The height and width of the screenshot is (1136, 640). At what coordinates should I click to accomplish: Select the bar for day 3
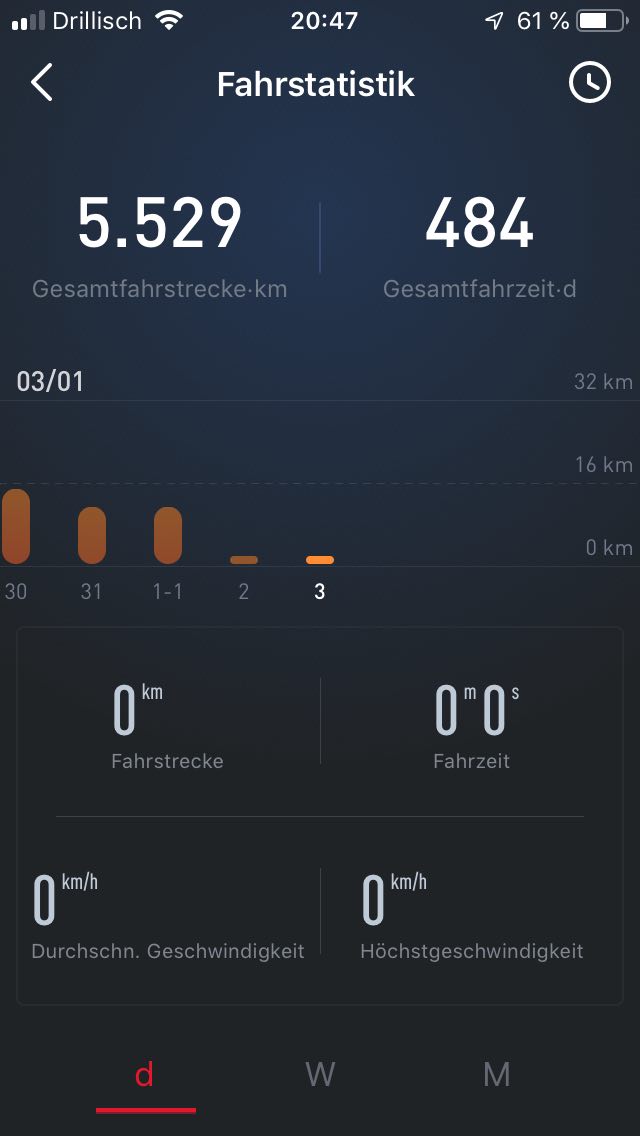(320, 559)
